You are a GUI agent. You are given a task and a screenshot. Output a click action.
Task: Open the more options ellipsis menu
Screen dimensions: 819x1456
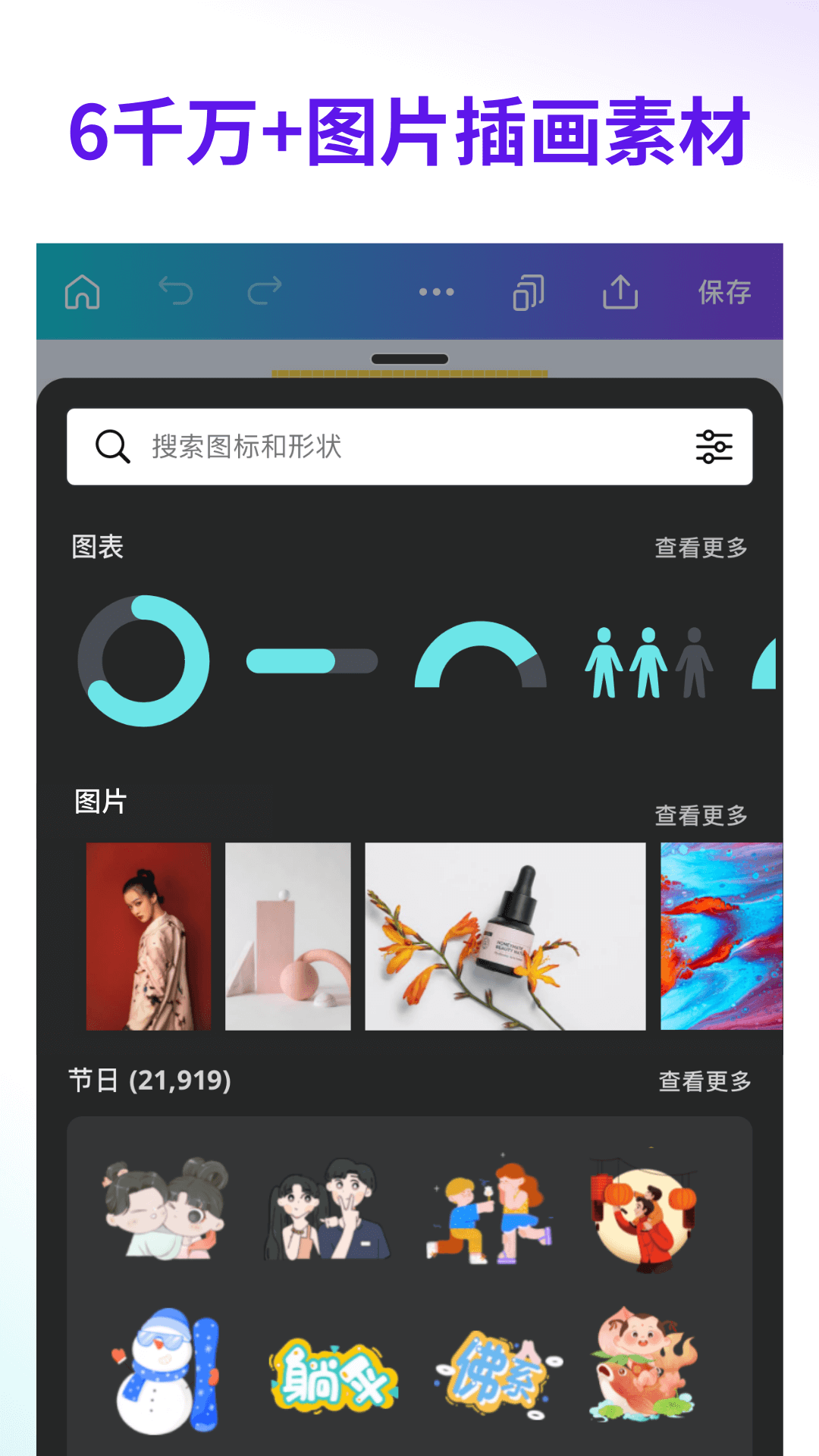tap(438, 292)
